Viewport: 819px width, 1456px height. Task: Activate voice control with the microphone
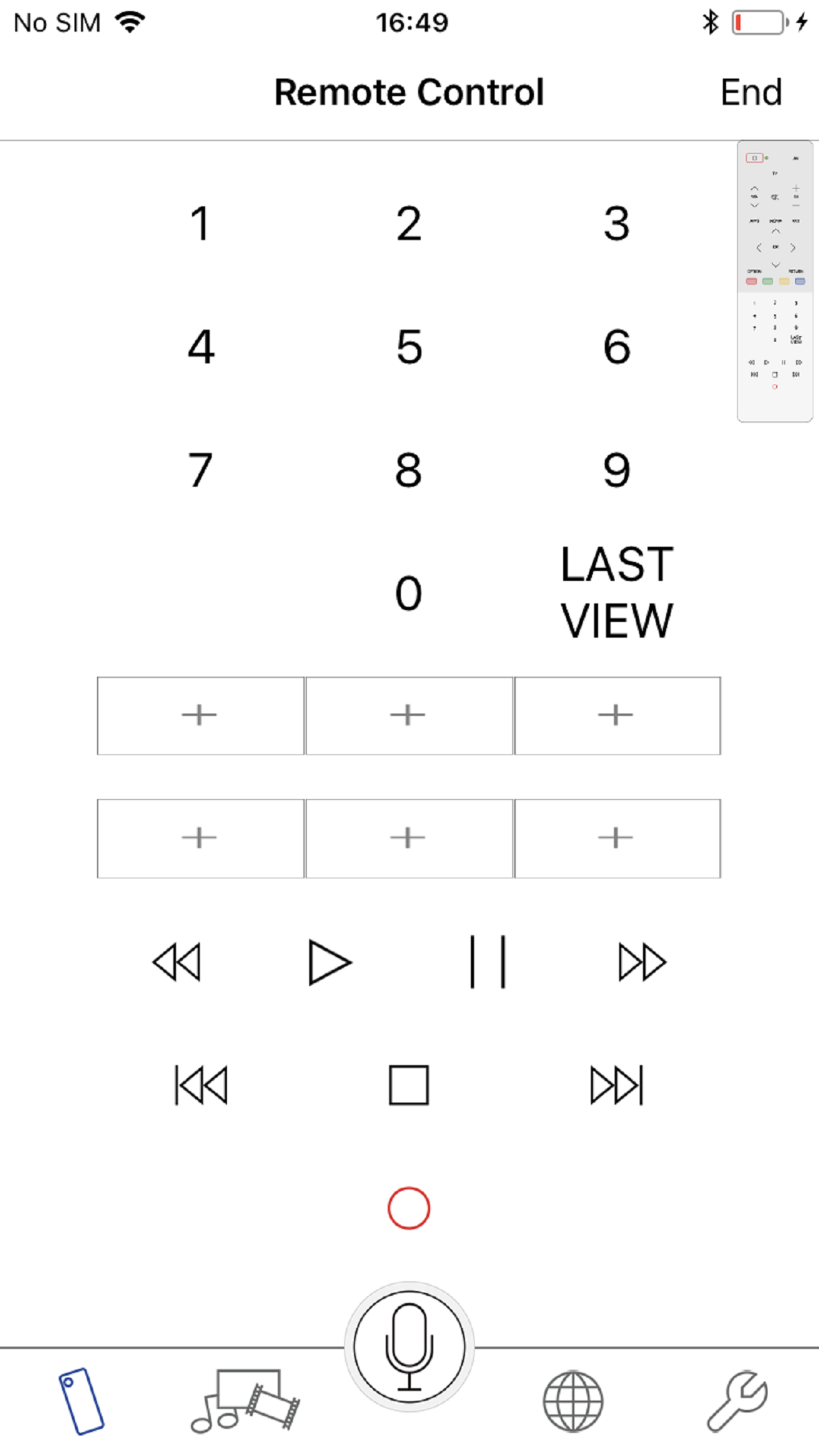[x=409, y=1347]
